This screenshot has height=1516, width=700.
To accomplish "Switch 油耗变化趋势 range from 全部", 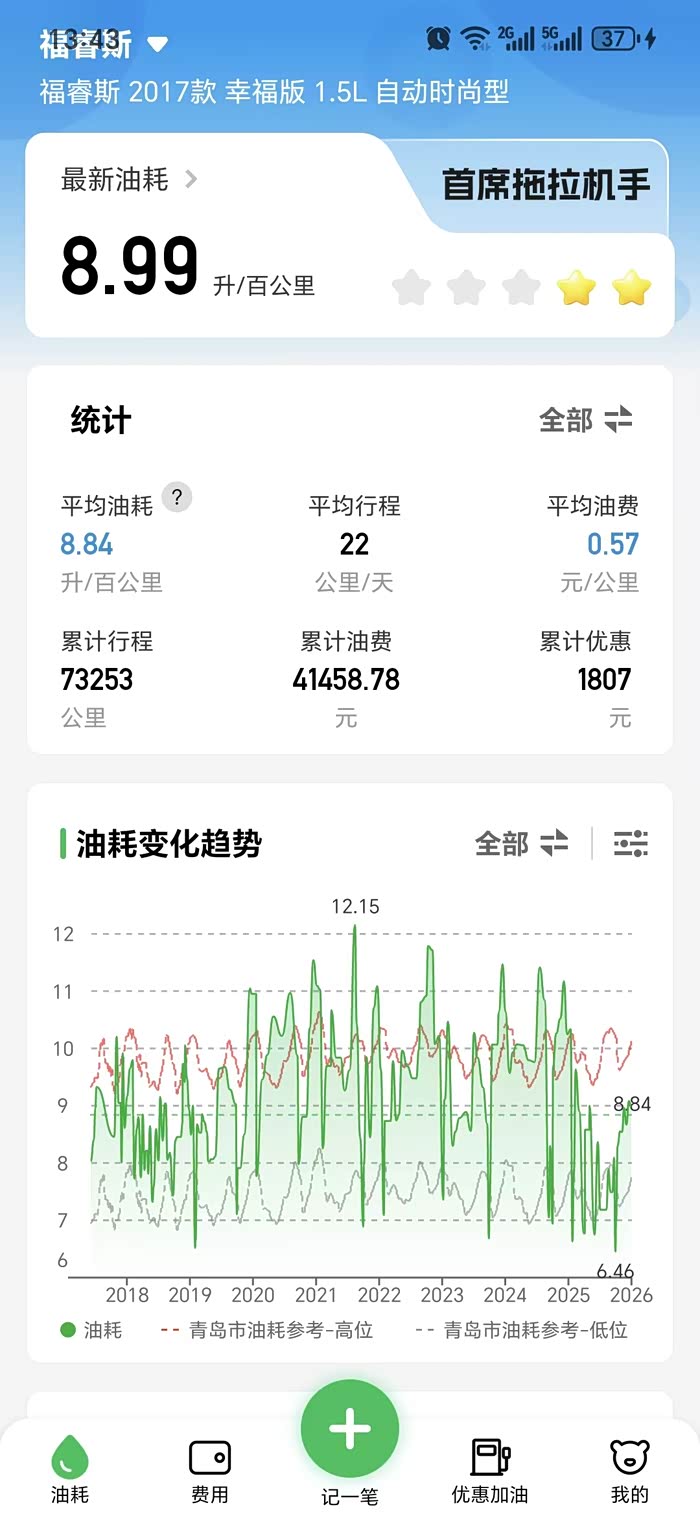I will (x=521, y=844).
